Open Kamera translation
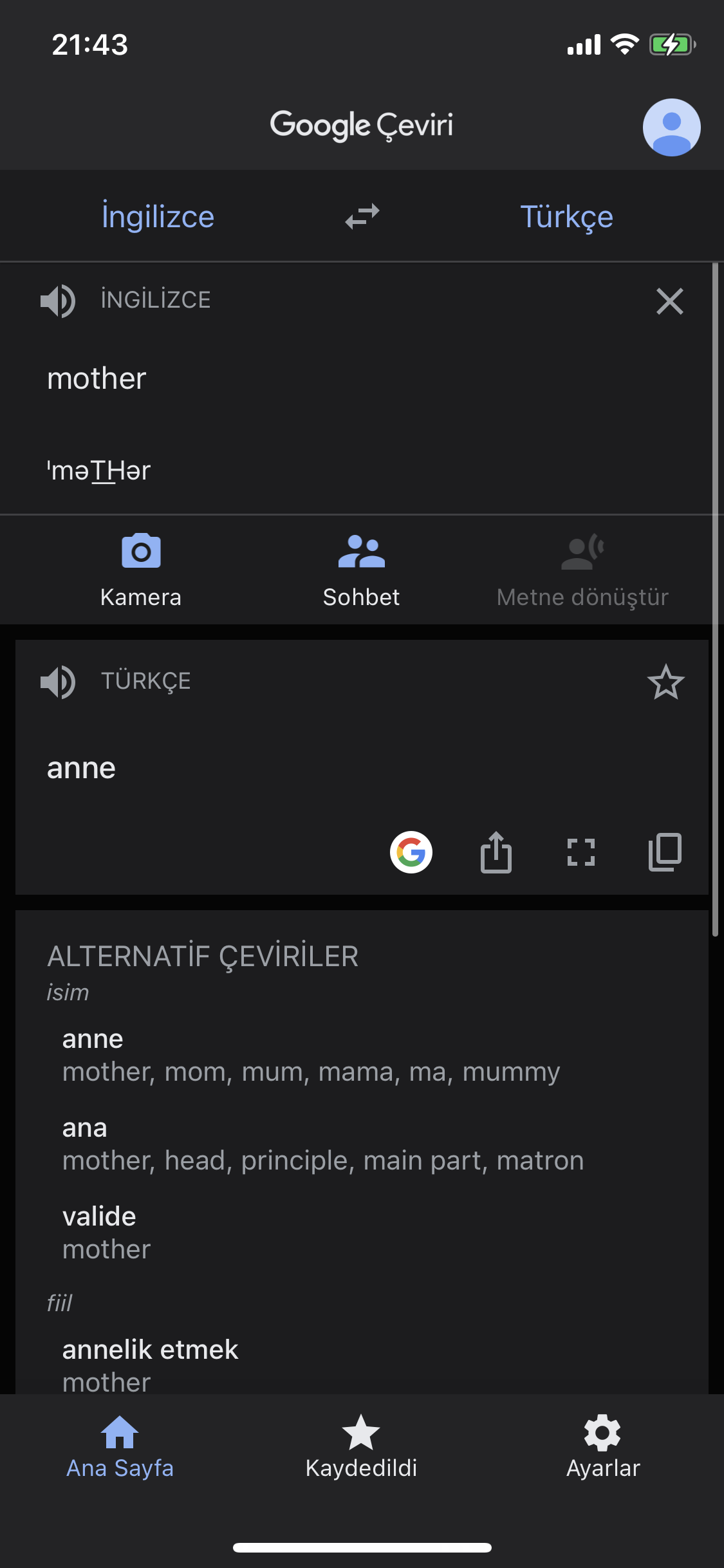This screenshot has width=724, height=1568. pos(141,570)
